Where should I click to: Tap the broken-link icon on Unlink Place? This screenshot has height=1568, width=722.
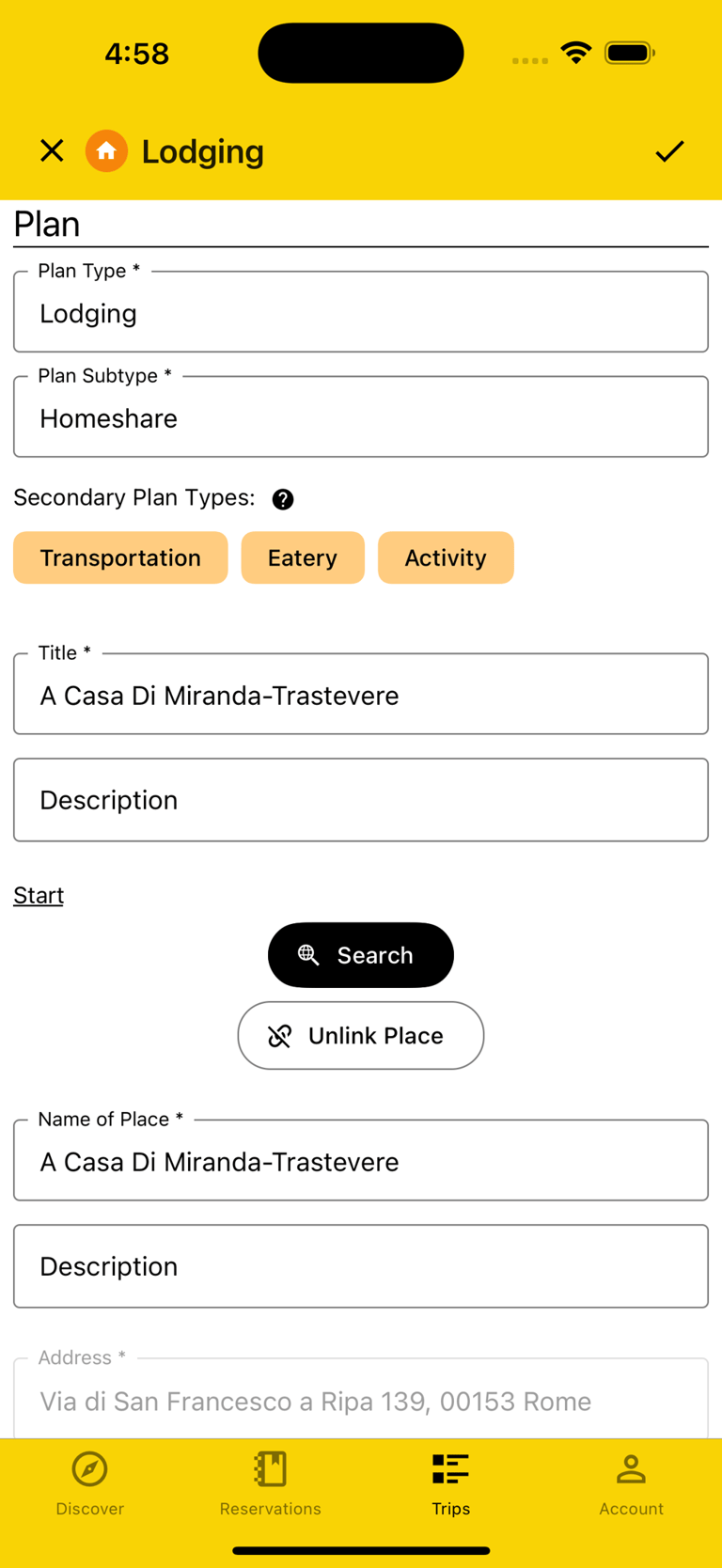click(x=279, y=1036)
